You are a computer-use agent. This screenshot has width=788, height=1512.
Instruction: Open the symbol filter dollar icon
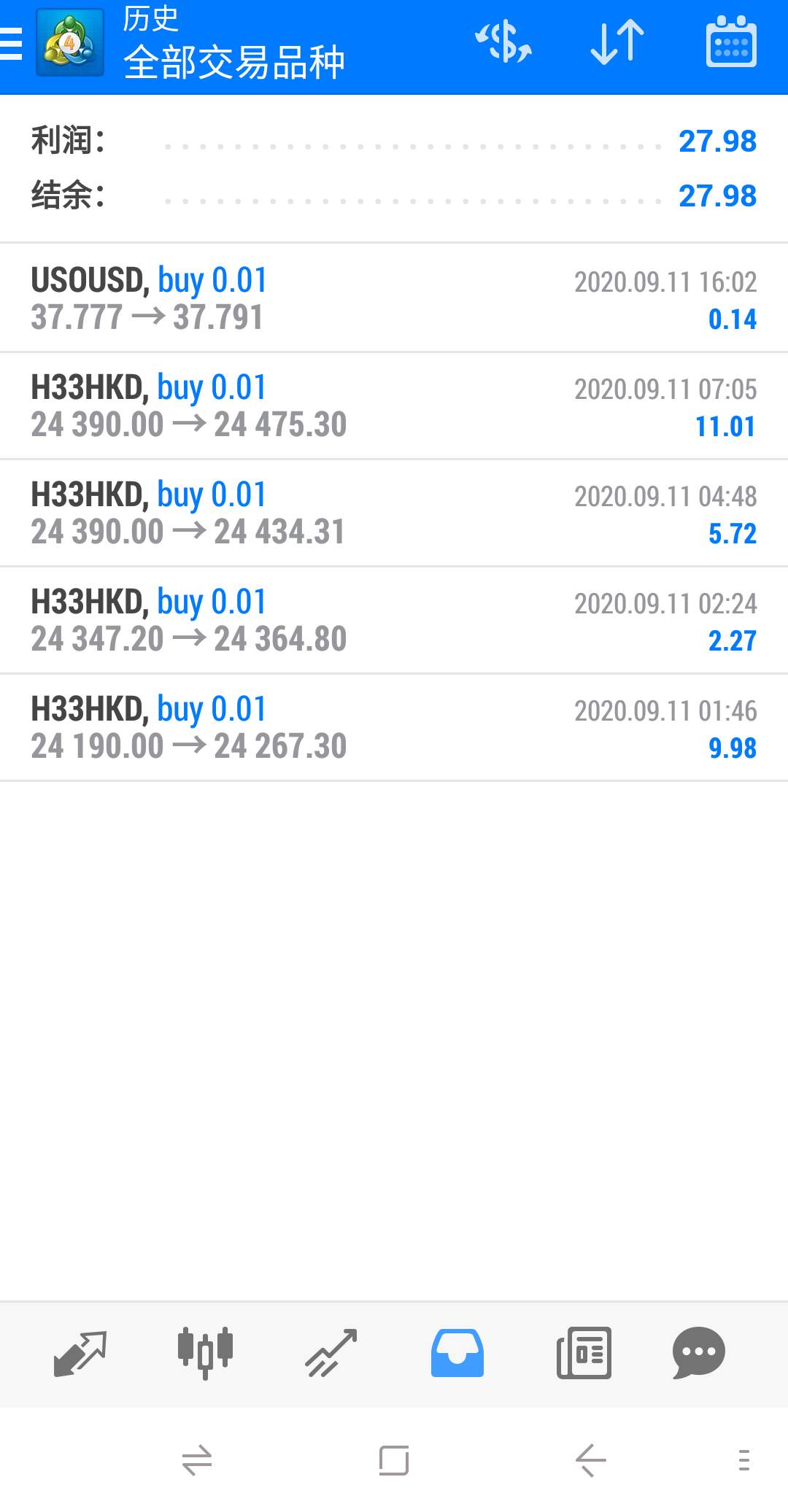tap(503, 42)
